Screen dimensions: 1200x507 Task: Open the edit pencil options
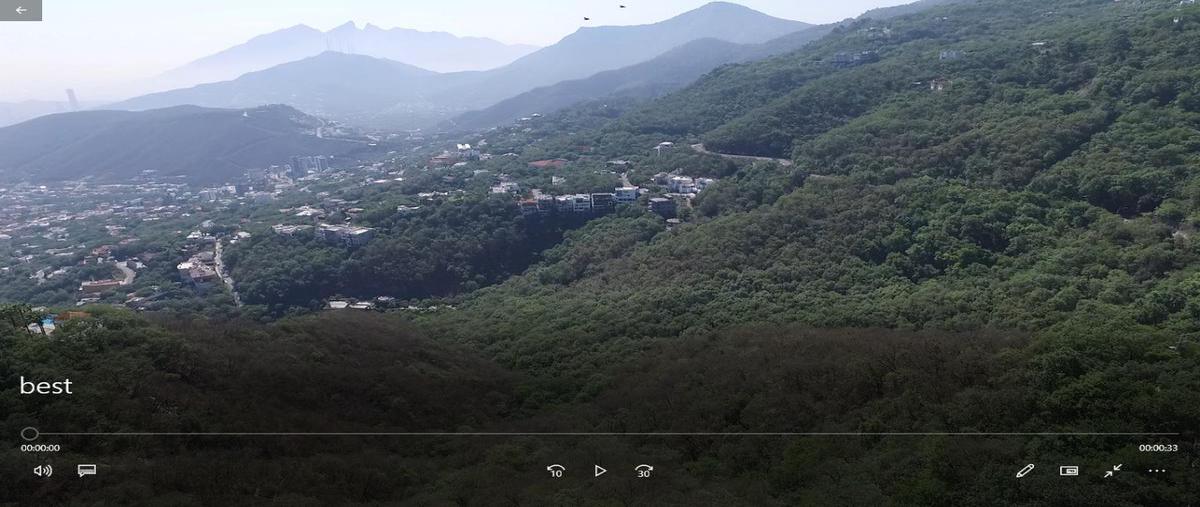[1025, 470]
